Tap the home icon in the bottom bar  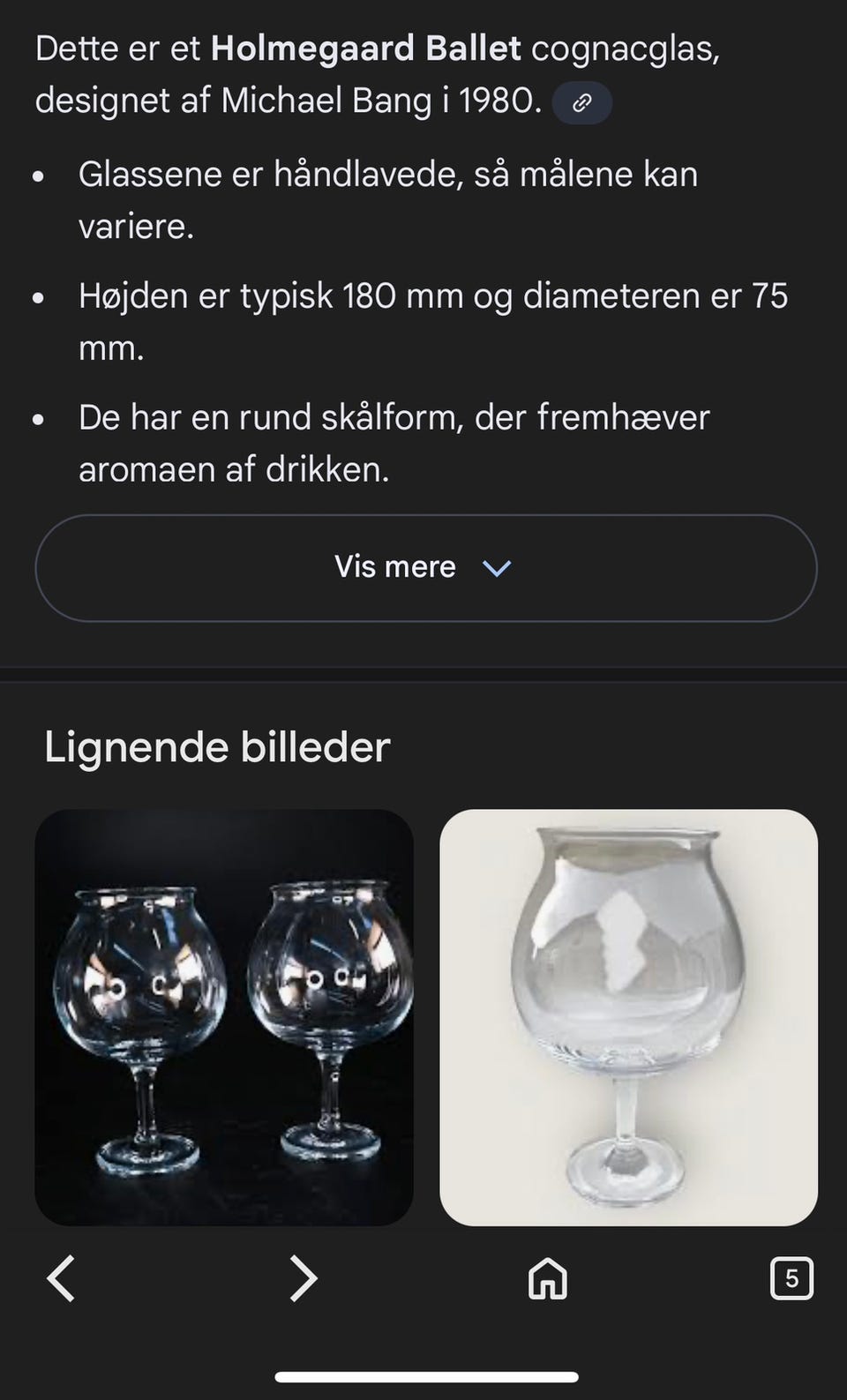(x=547, y=1277)
